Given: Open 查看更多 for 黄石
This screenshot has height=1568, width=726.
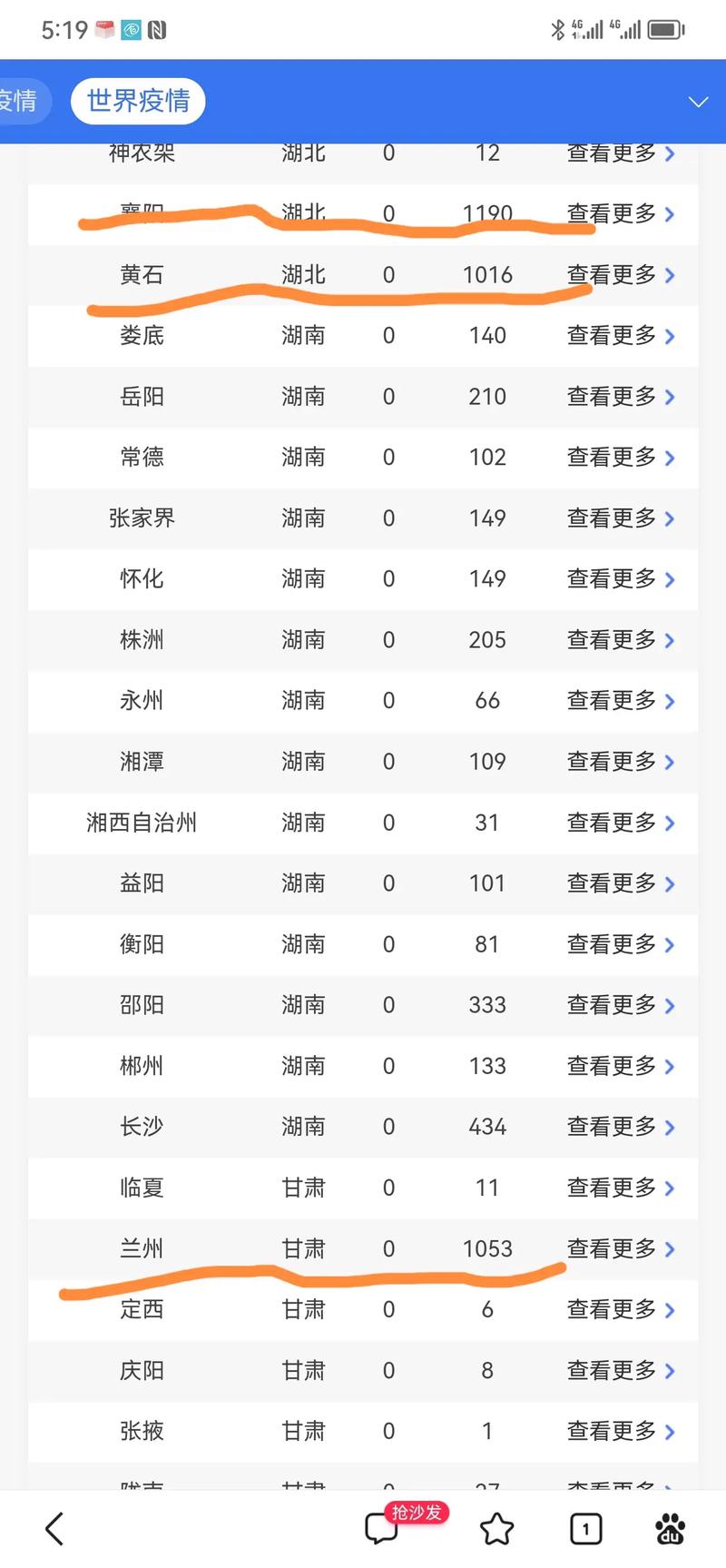Looking at the screenshot, I should tap(621, 275).
